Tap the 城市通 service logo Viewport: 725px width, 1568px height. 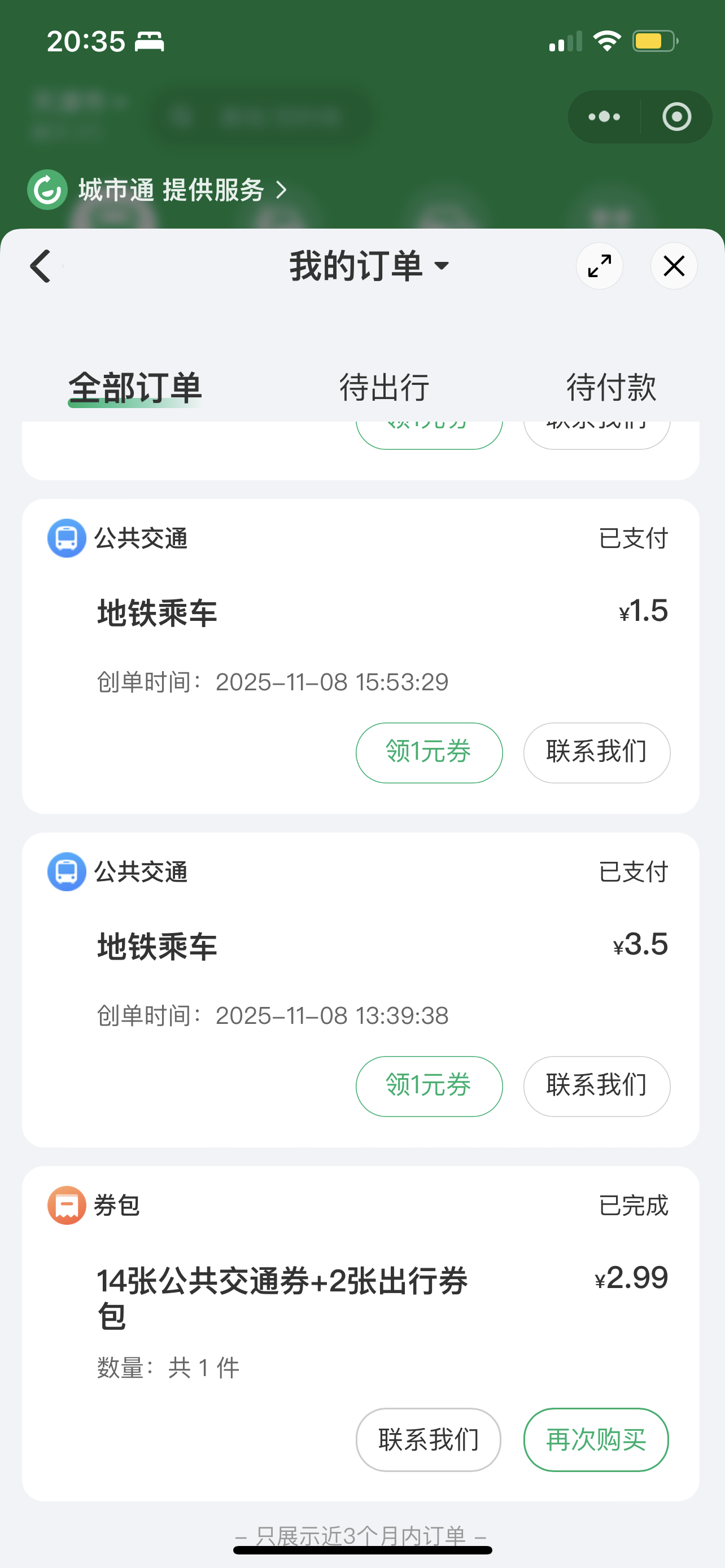point(47,189)
